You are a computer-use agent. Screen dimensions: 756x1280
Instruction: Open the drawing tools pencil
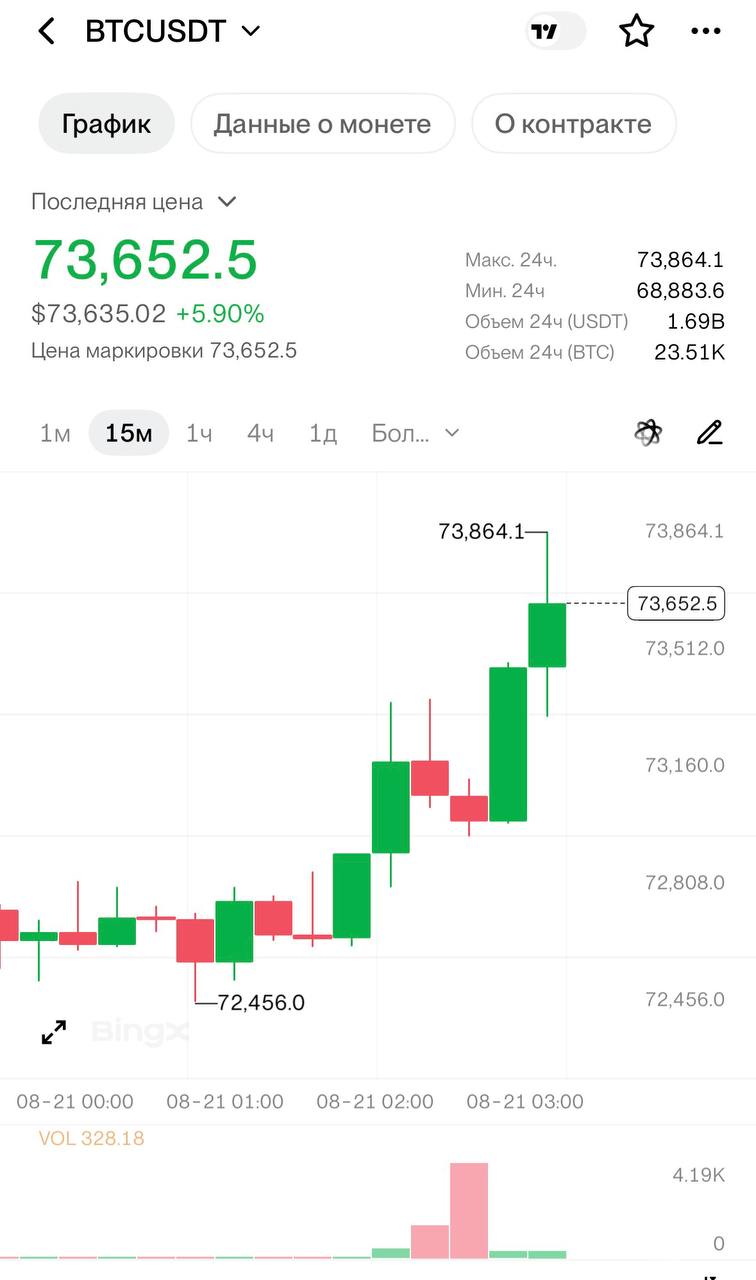click(x=709, y=433)
